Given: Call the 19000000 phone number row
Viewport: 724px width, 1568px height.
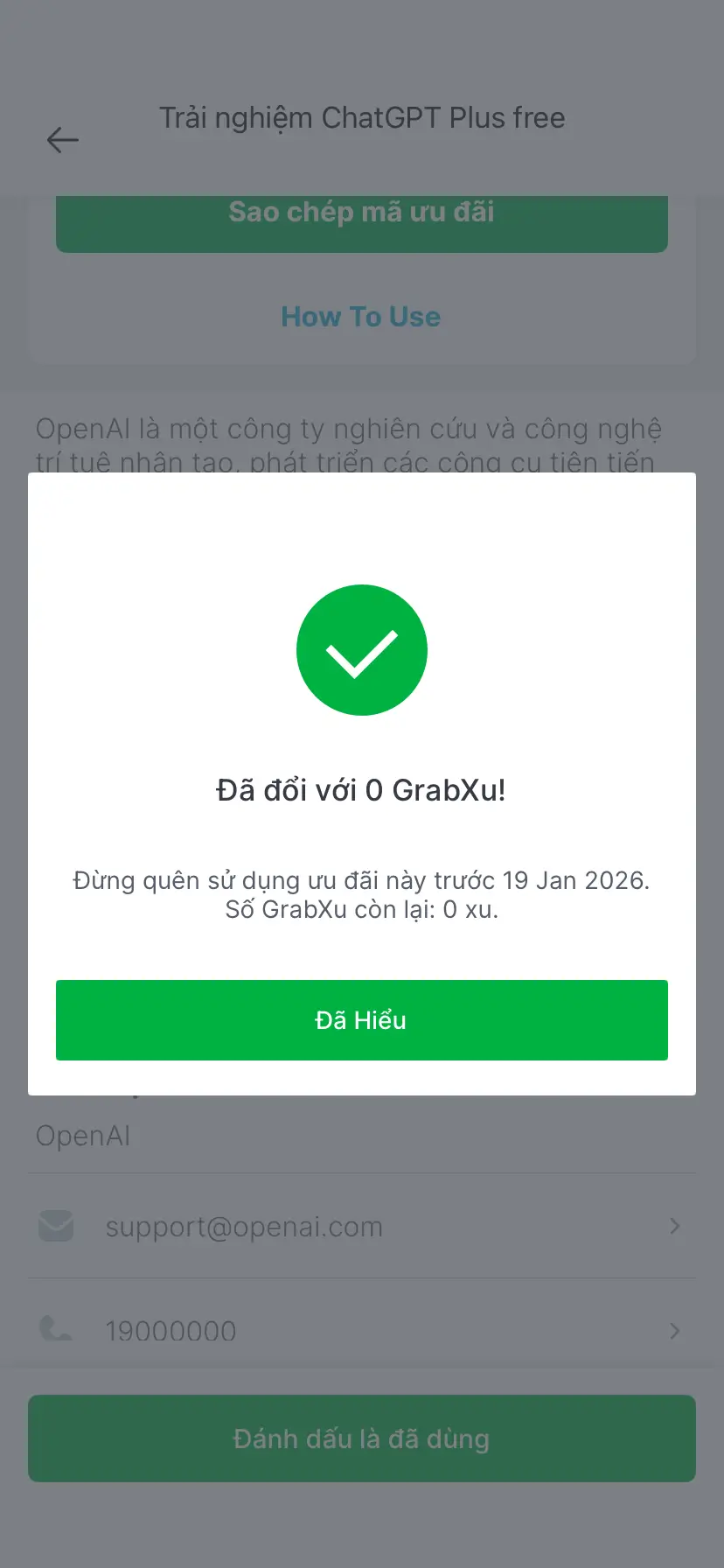Looking at the screenshot, I should click(361, 1331).
